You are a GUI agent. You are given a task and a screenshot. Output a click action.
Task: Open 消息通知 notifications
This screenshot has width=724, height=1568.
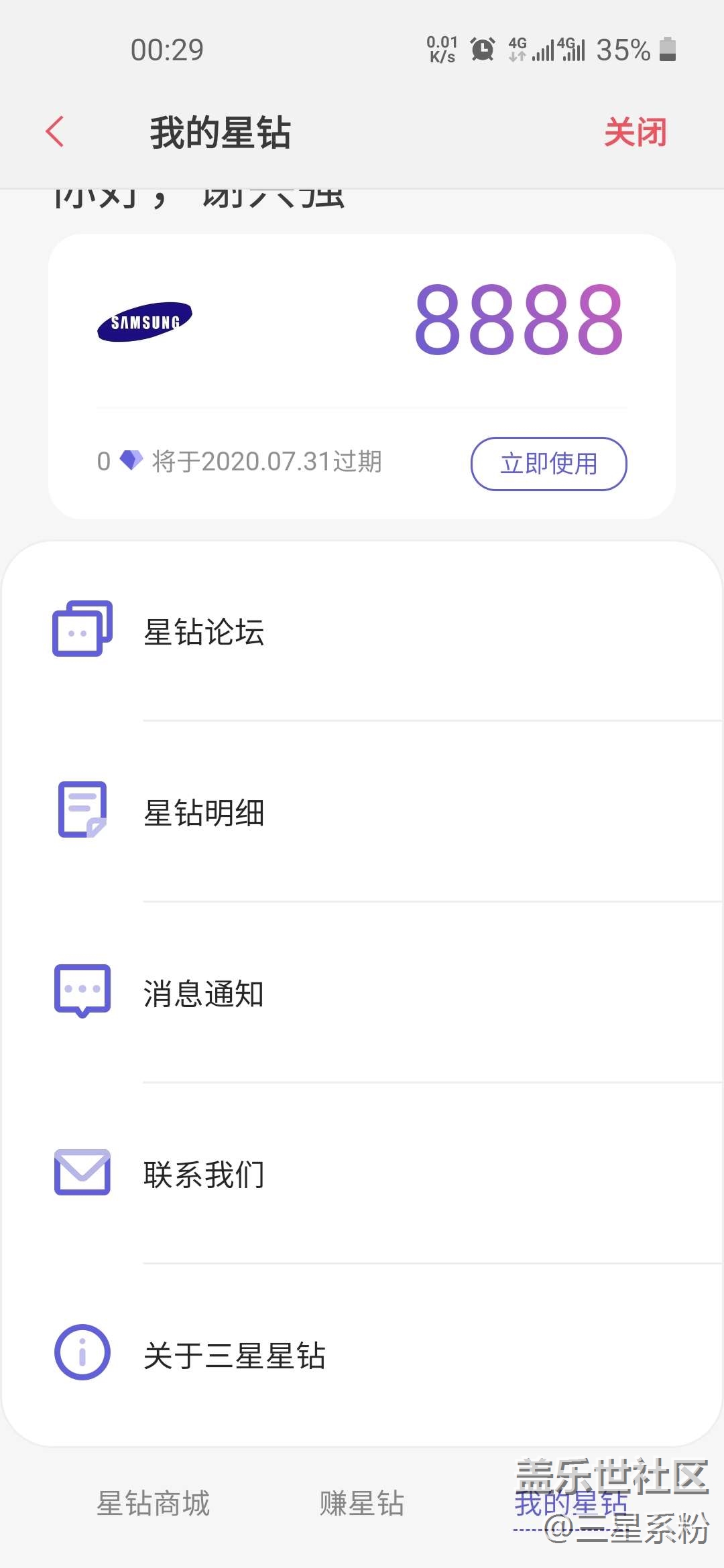point(362,992)
